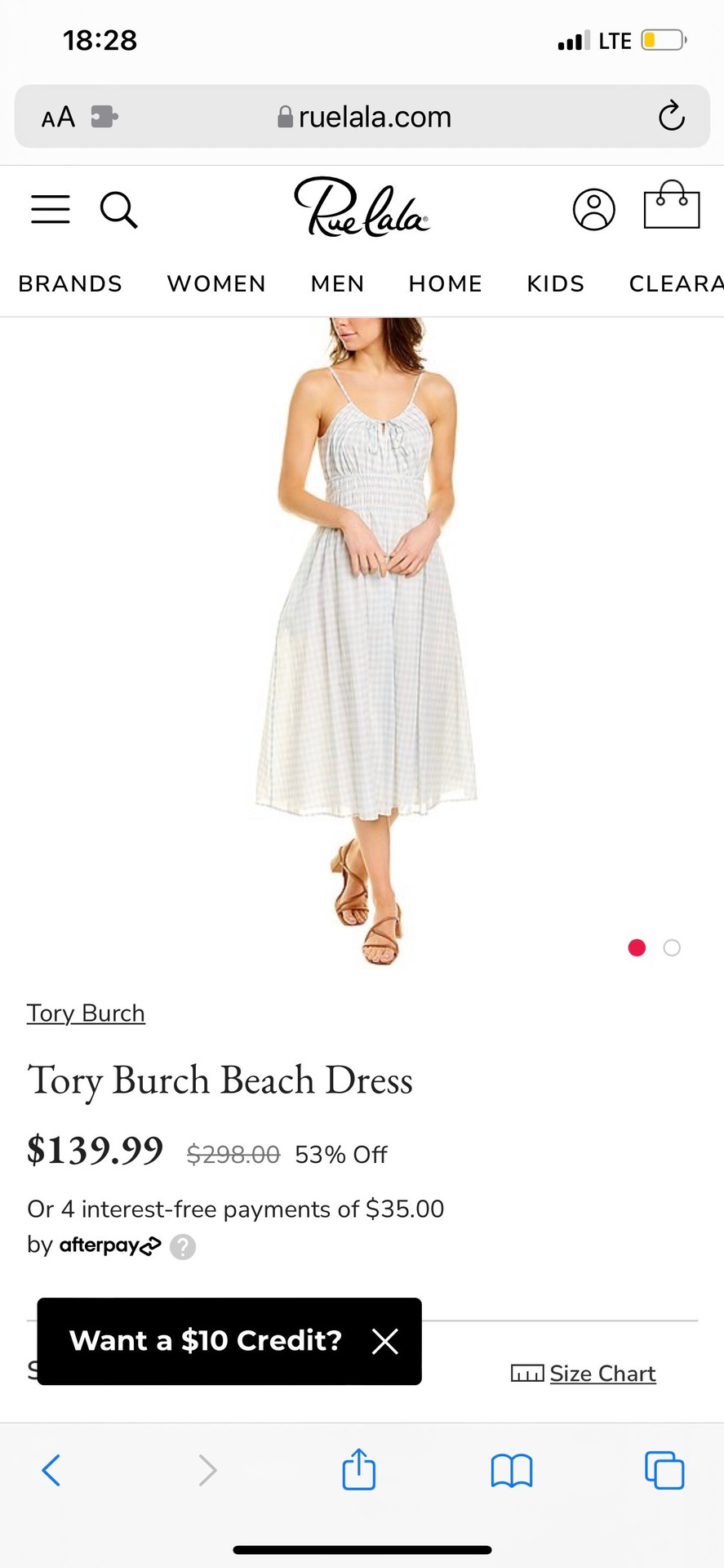Switch to the Women category

[x=216, y=283]
